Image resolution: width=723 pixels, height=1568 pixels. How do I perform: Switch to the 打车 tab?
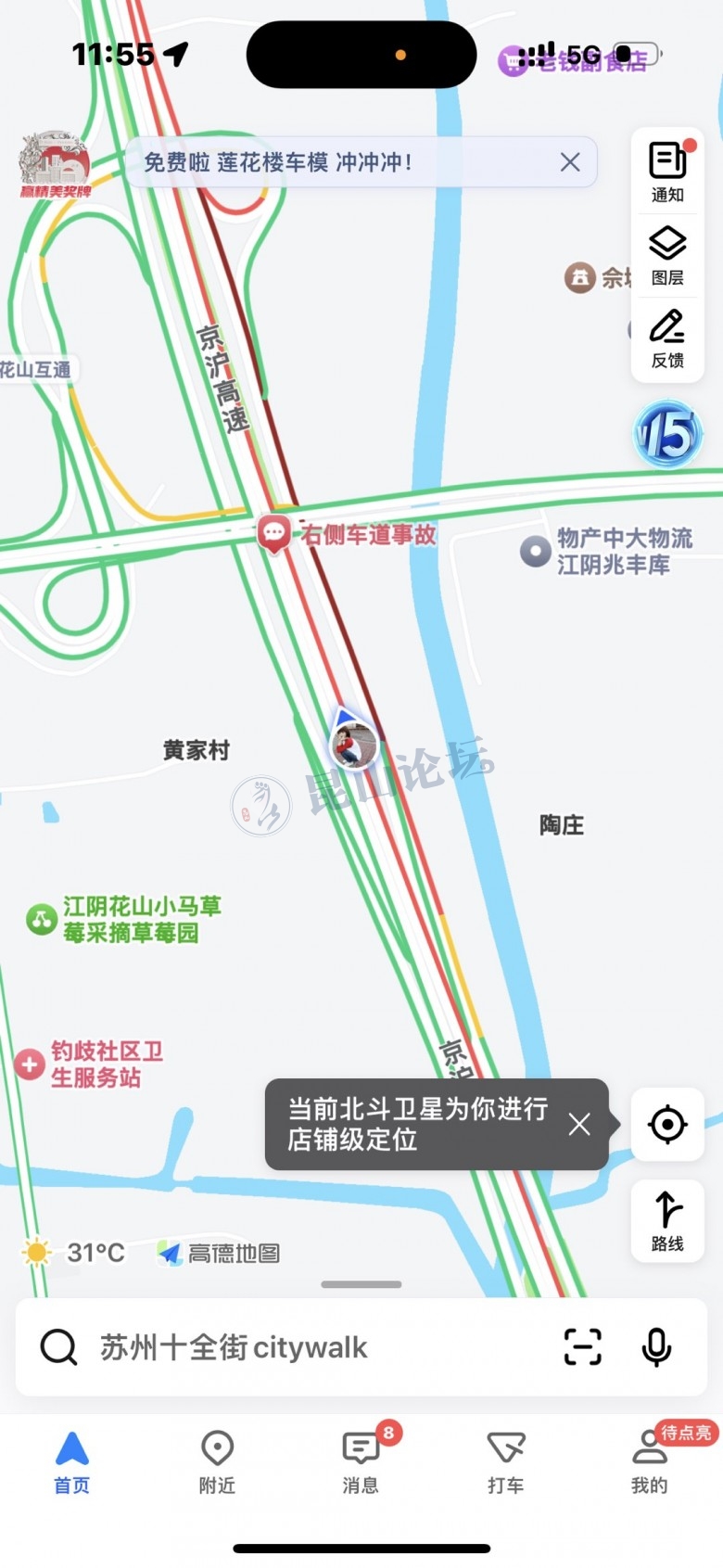[x=505, y=1461]
